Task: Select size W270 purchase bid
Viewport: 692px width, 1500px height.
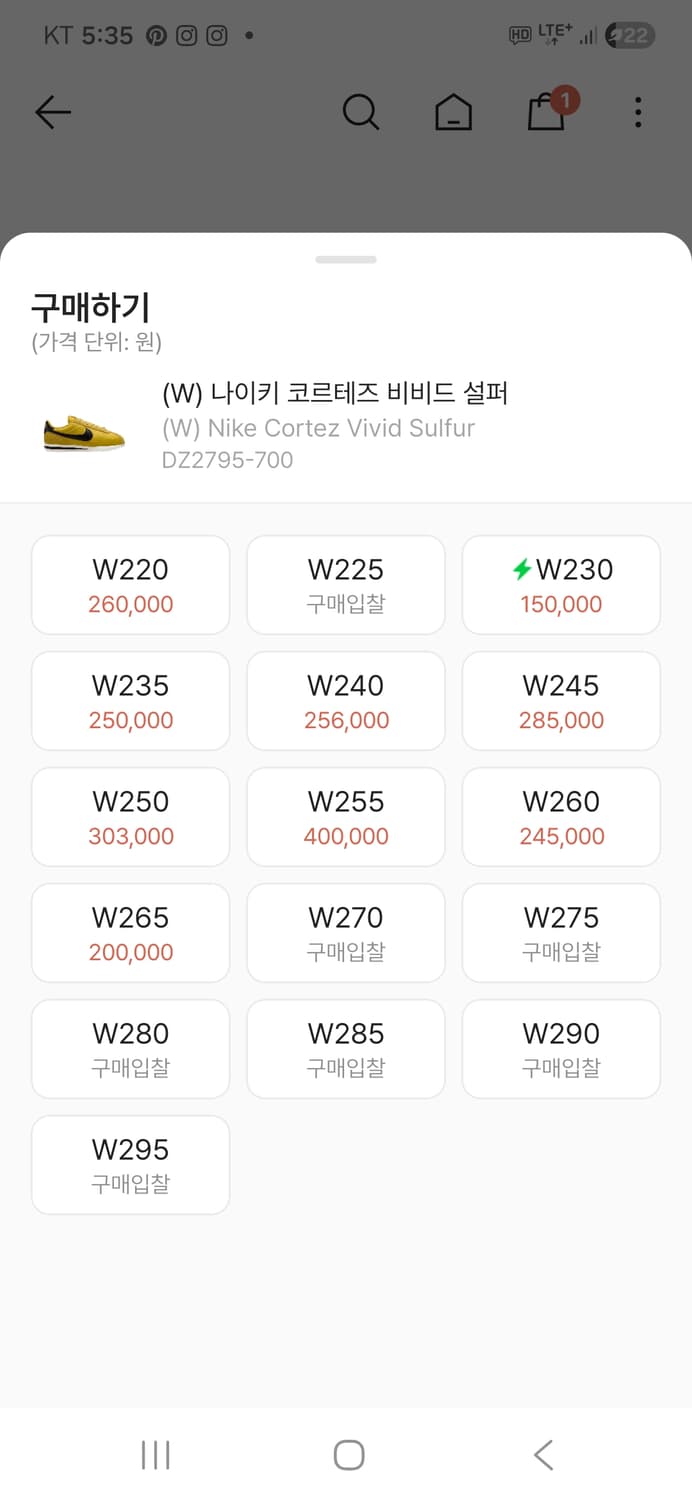Action: point(346,933)
